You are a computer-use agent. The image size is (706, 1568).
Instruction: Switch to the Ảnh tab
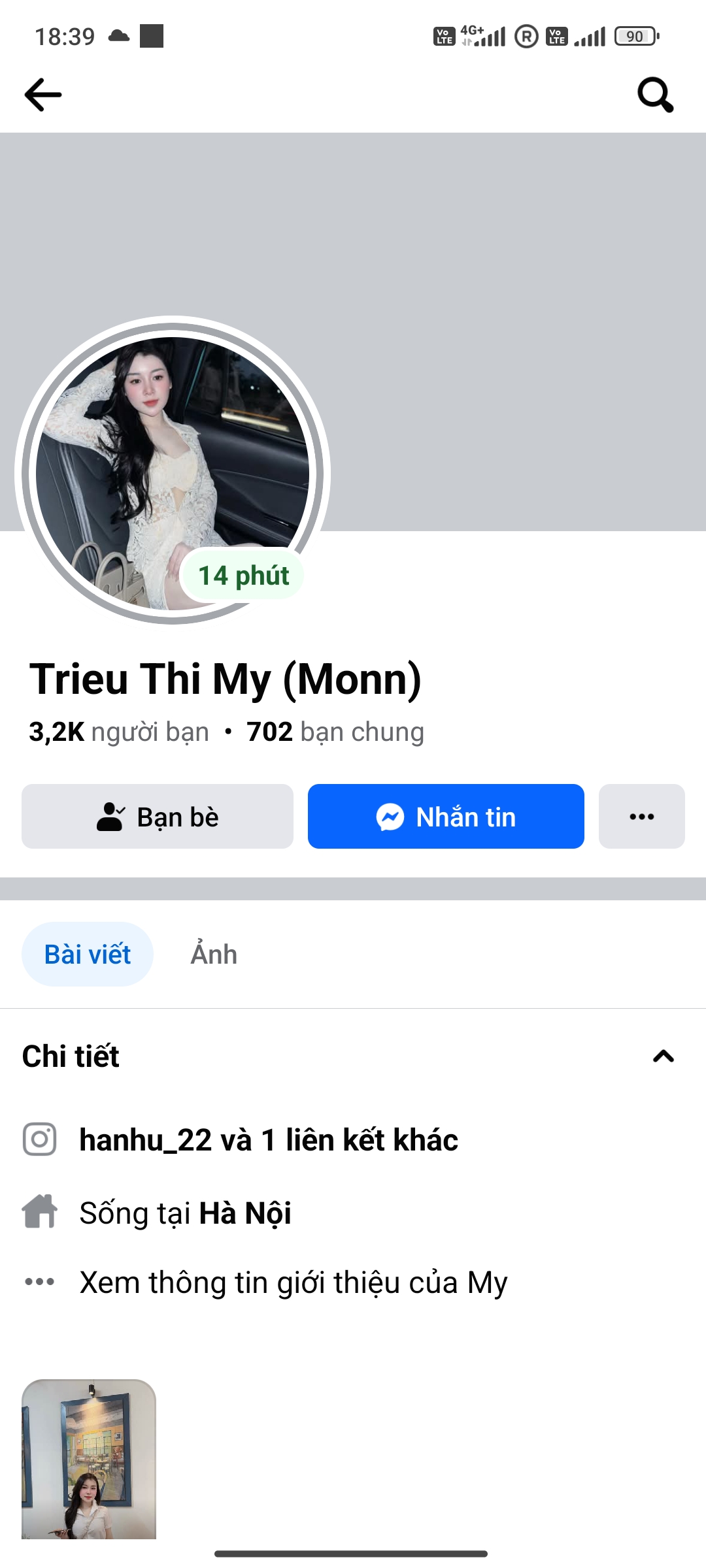coord(214,955)
